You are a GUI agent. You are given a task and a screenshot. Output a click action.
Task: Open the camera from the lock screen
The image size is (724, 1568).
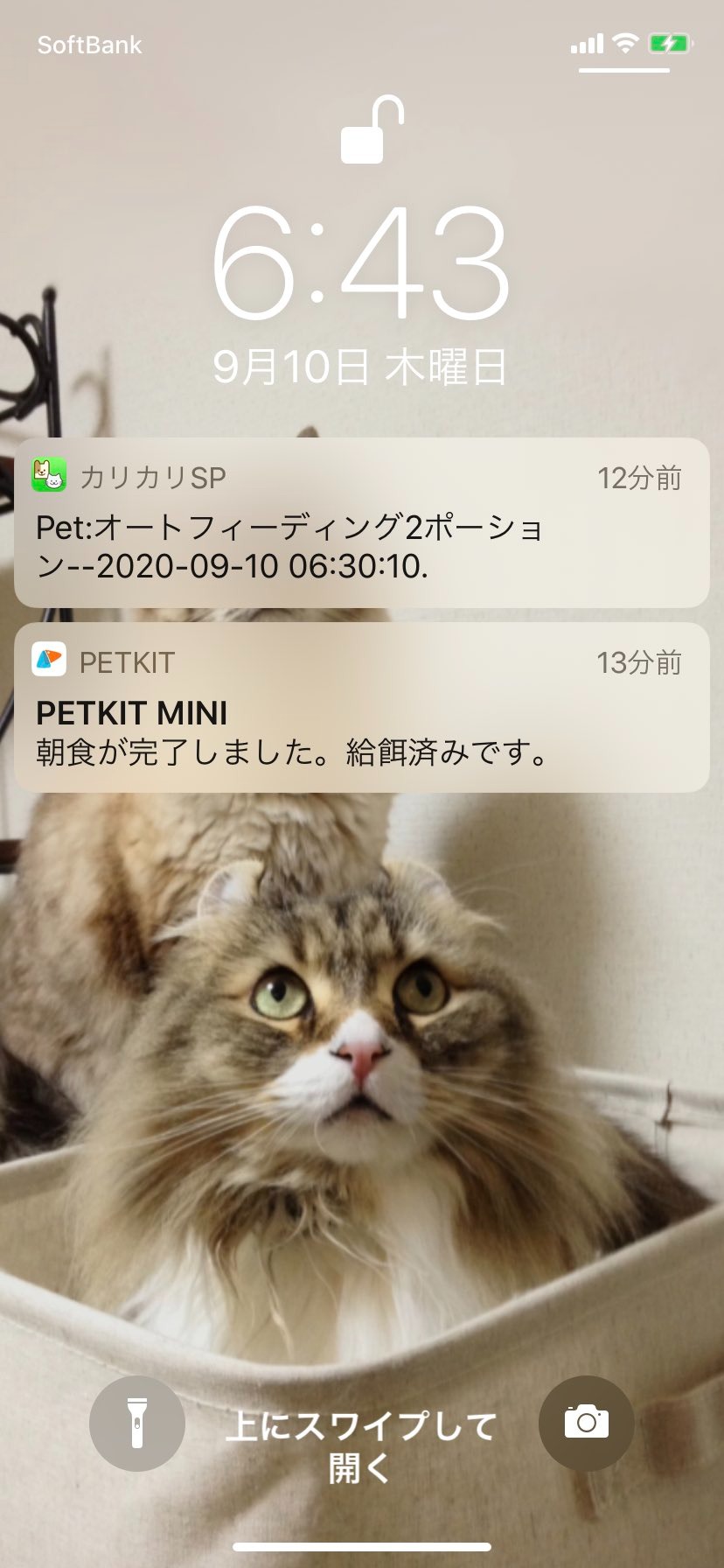click(586, 1424)
